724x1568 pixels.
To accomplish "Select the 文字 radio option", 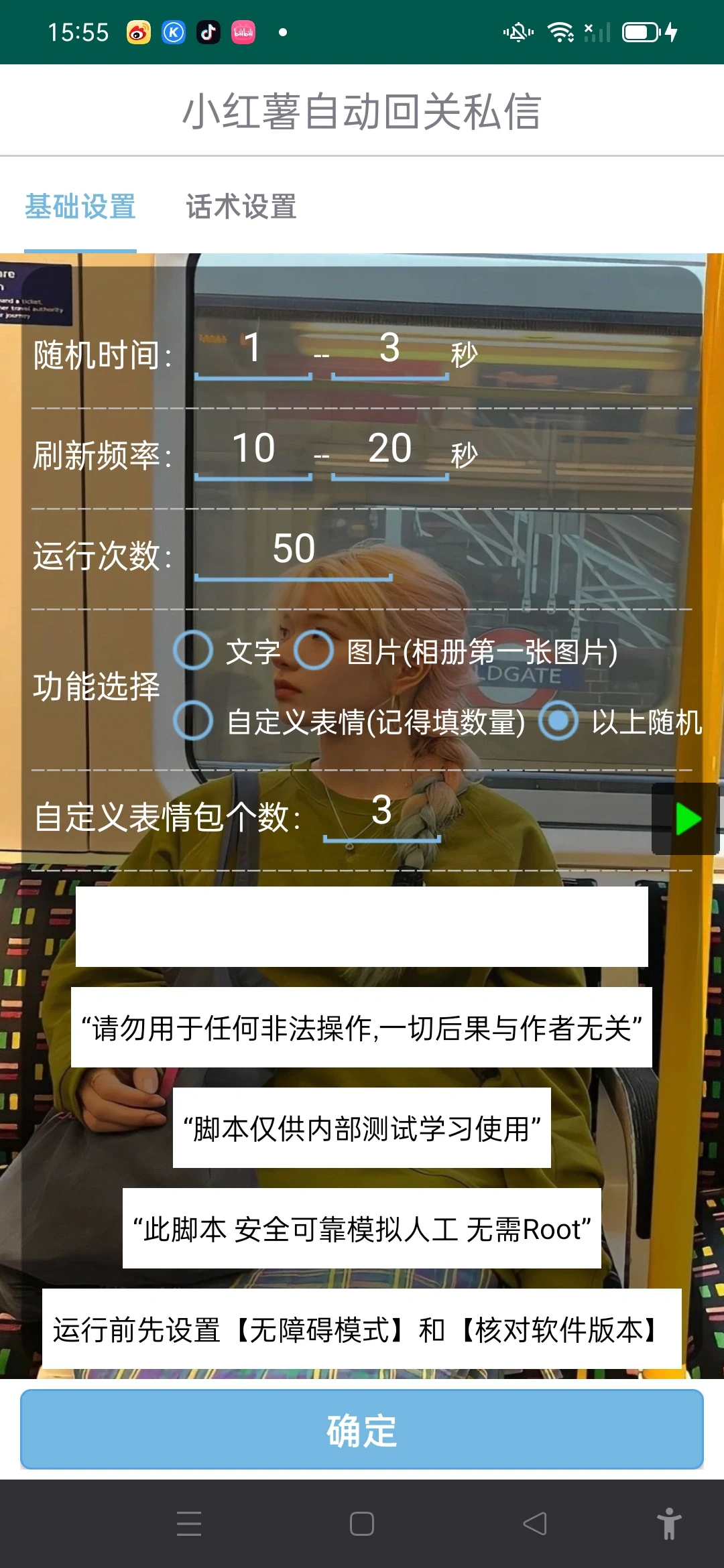I will (x=194, y=650).
